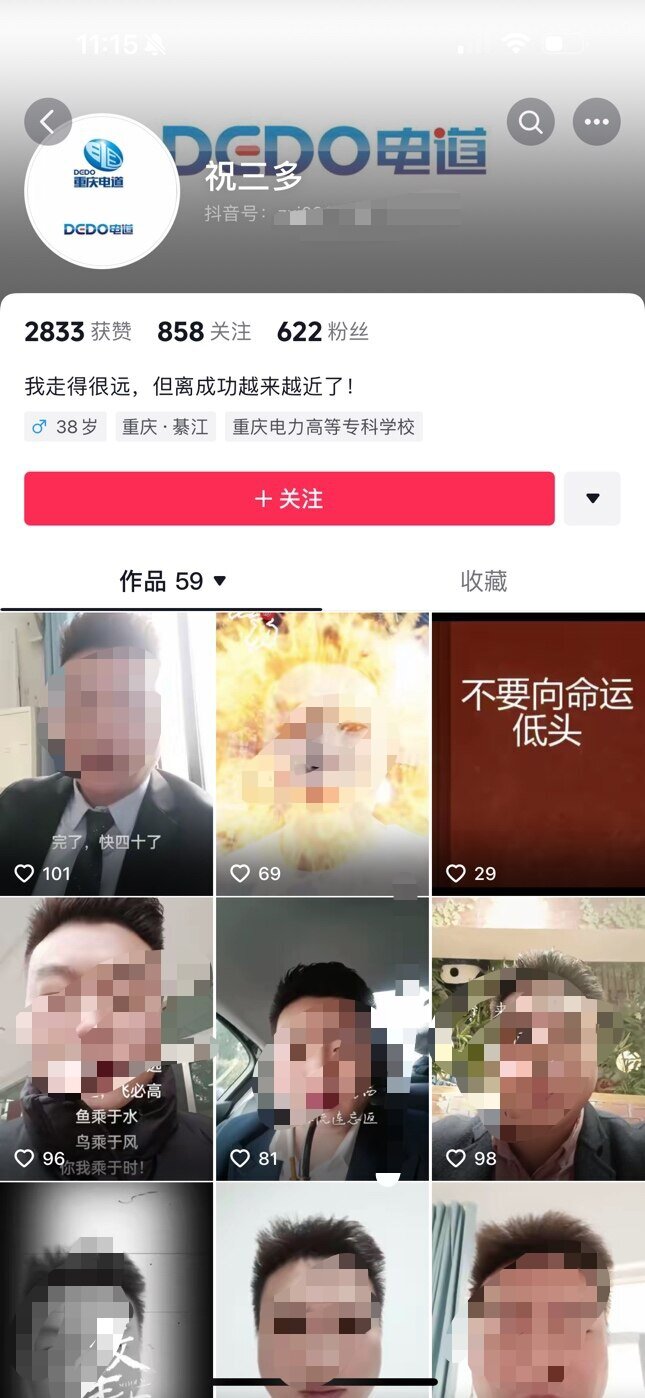
Task: View the 622 粉丝 followers list
Action: 323,332
